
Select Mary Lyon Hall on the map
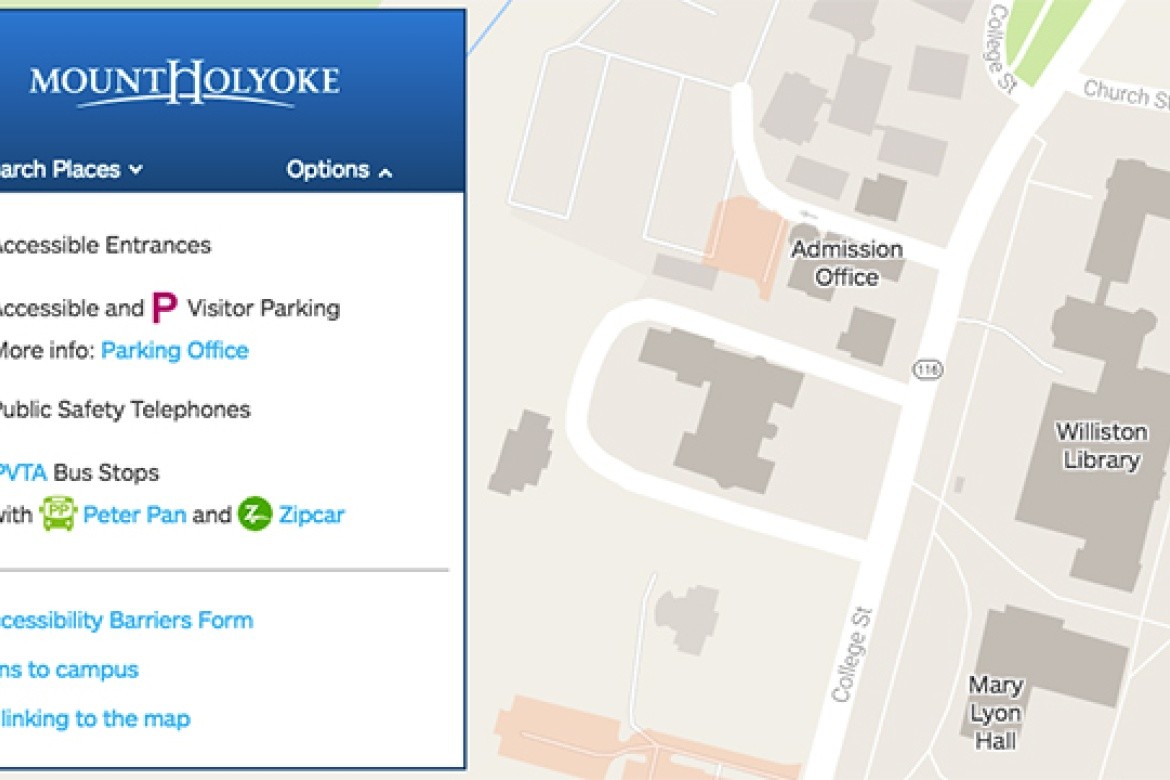click(995, 713)
